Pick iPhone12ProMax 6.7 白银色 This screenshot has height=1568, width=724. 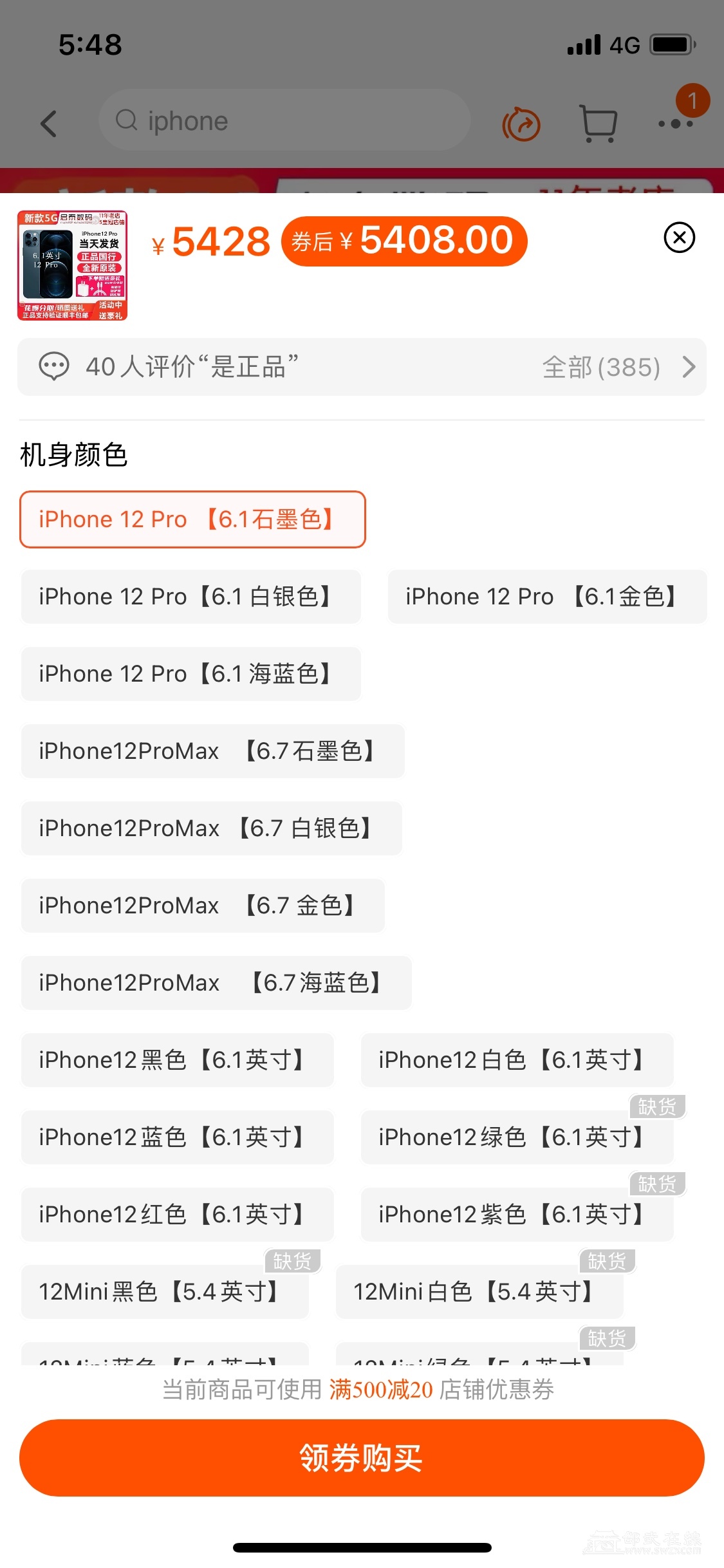(211, 828)
